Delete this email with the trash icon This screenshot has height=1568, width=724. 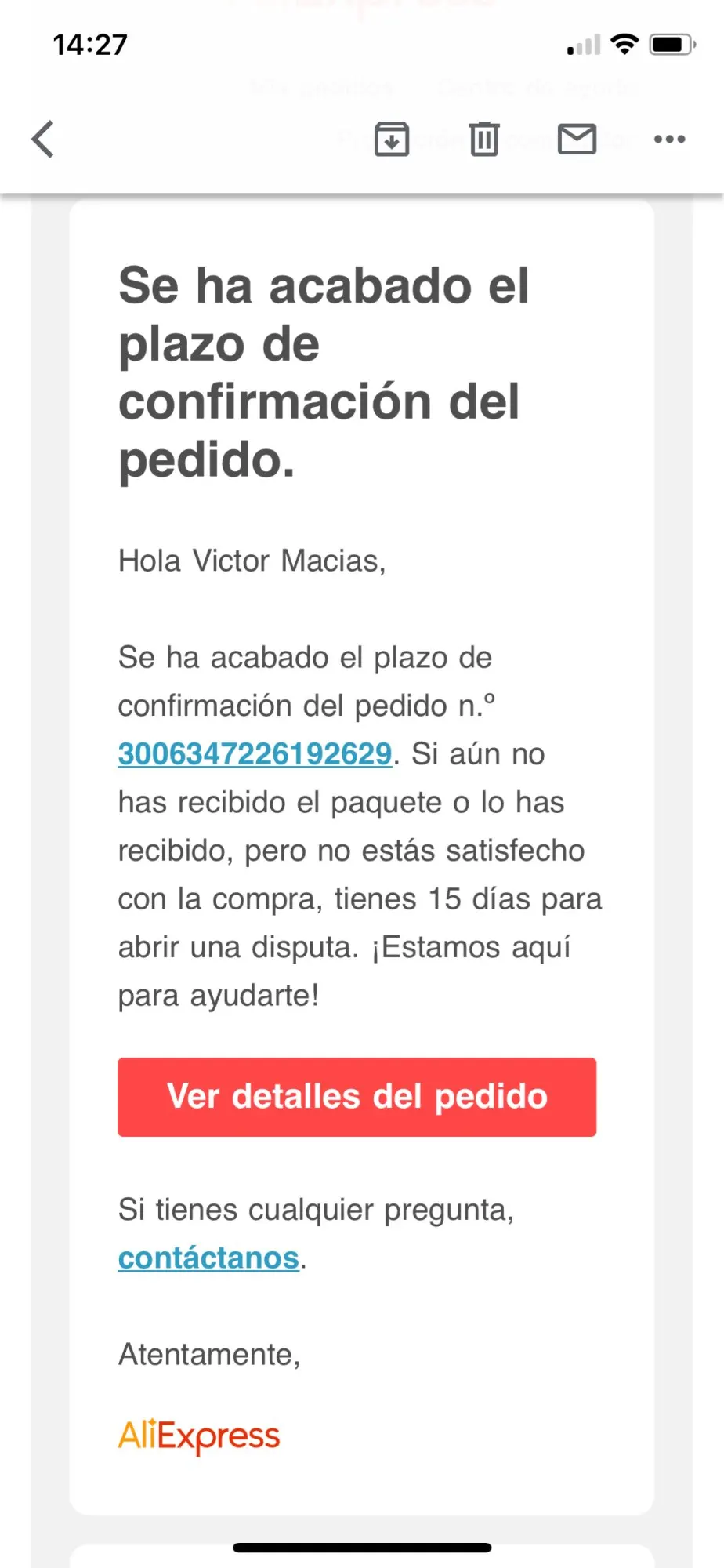point(484,140)
